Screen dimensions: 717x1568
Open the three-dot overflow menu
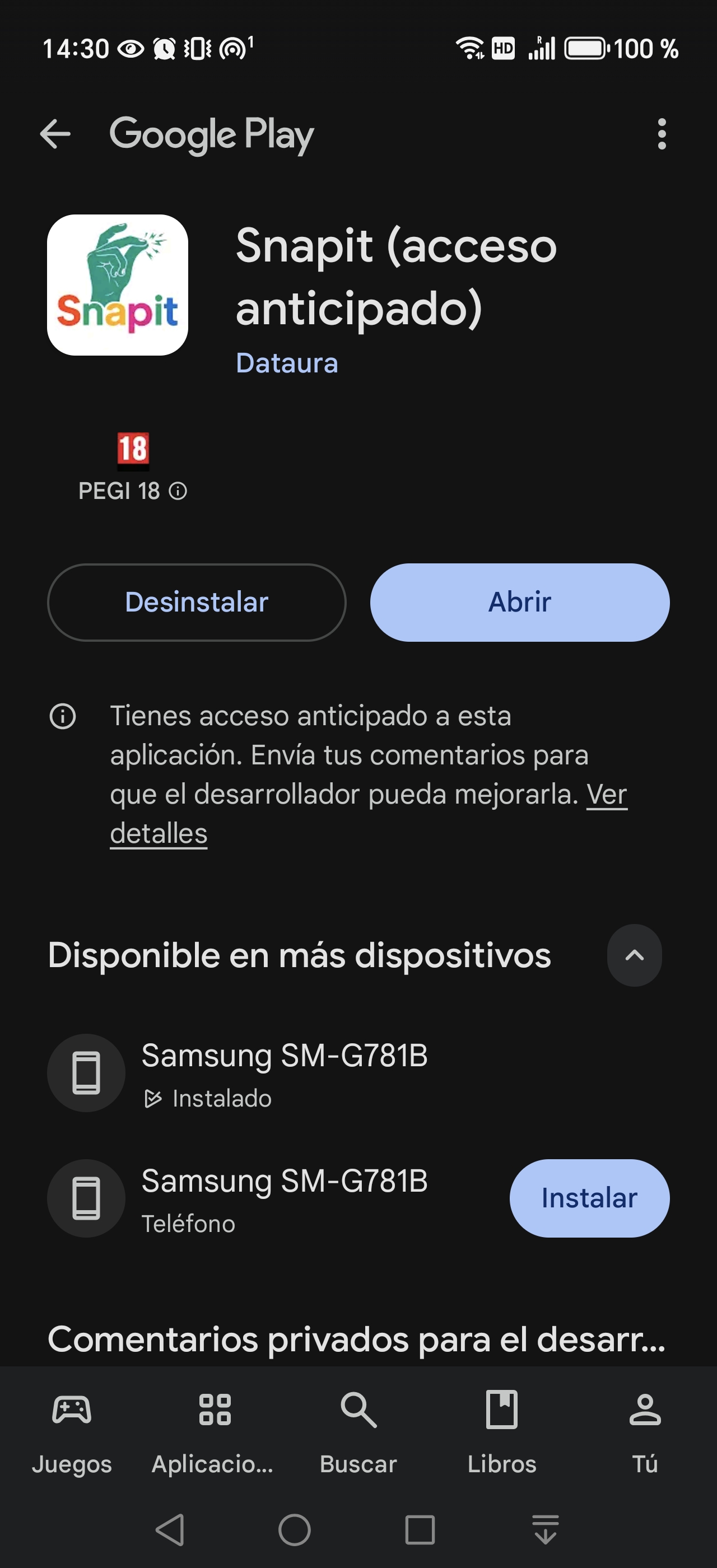click(x=663, y=135)
